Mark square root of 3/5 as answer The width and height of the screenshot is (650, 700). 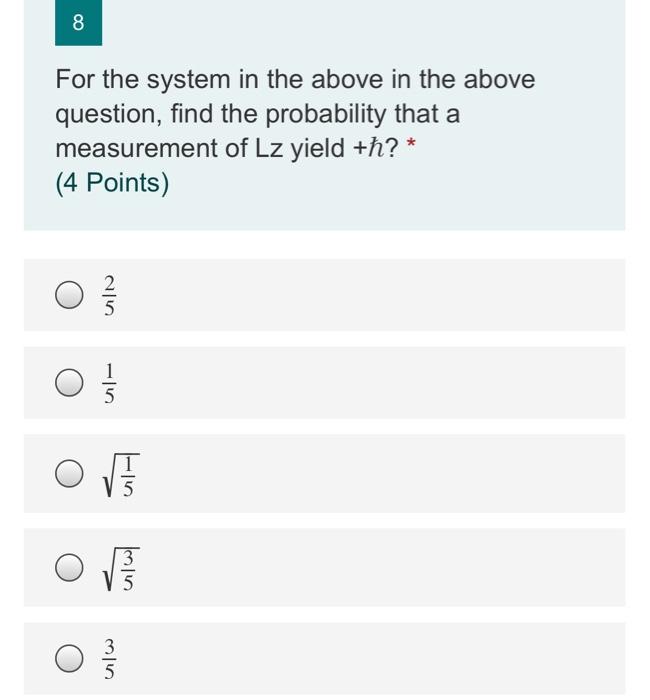69,568
